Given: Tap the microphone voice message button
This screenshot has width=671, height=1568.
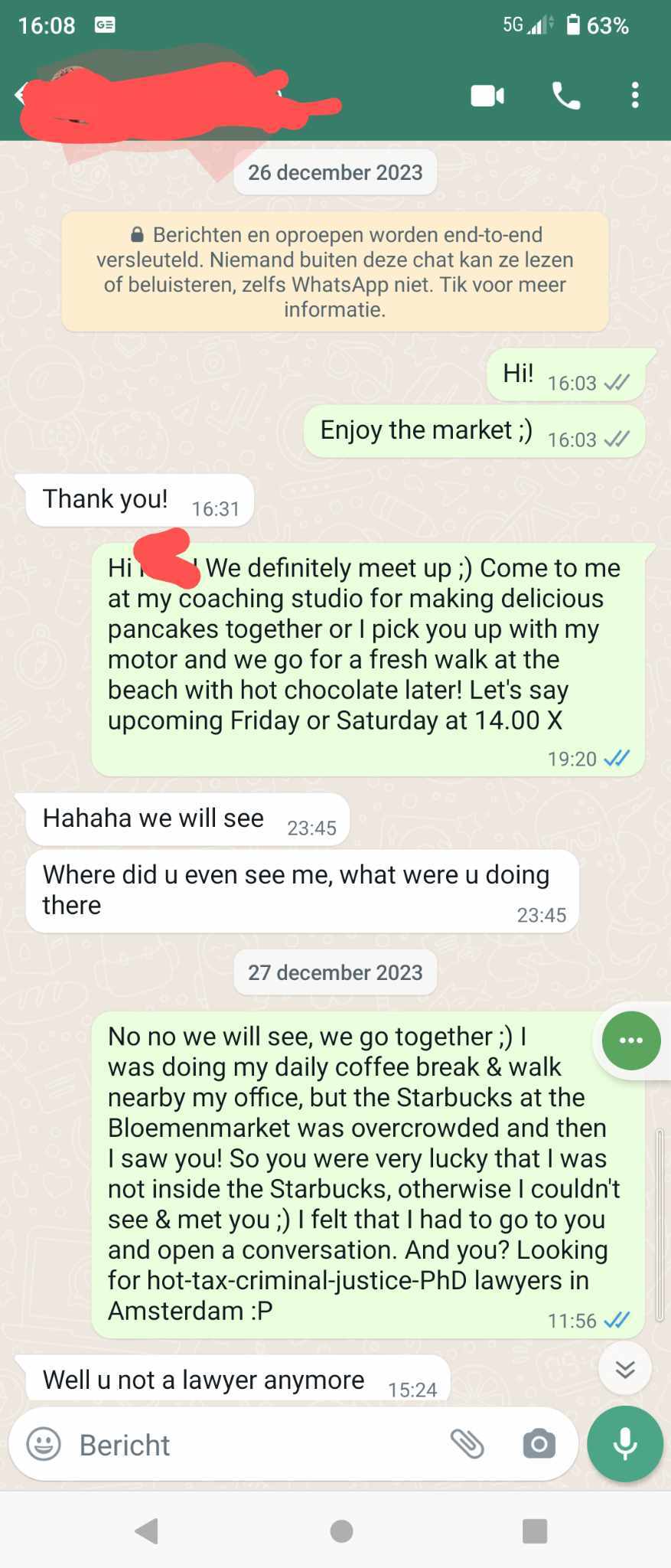Looking at the screenshot, I should click(x=625, y=1444).
